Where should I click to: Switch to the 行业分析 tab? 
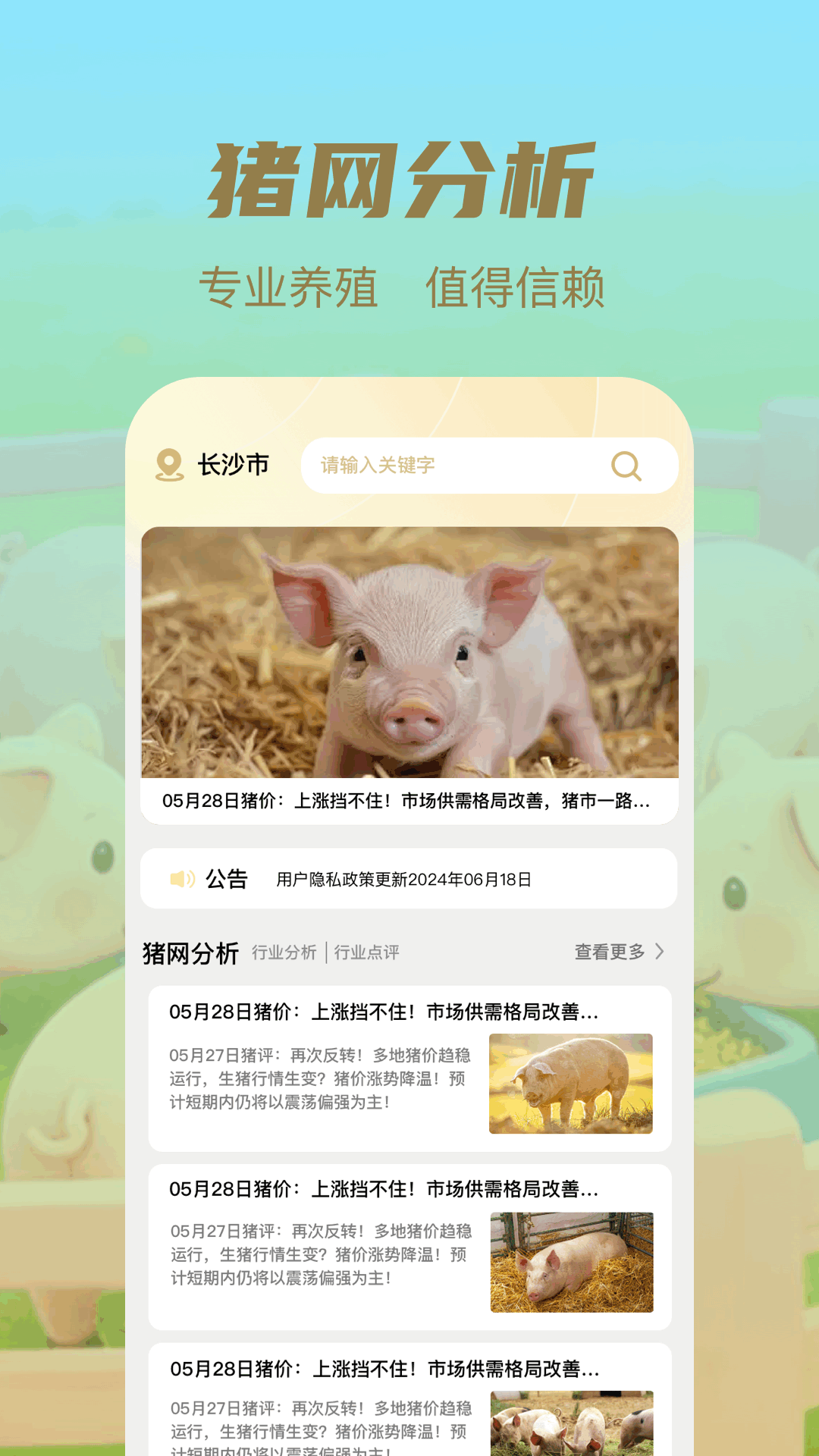click(x=286, y=953)
